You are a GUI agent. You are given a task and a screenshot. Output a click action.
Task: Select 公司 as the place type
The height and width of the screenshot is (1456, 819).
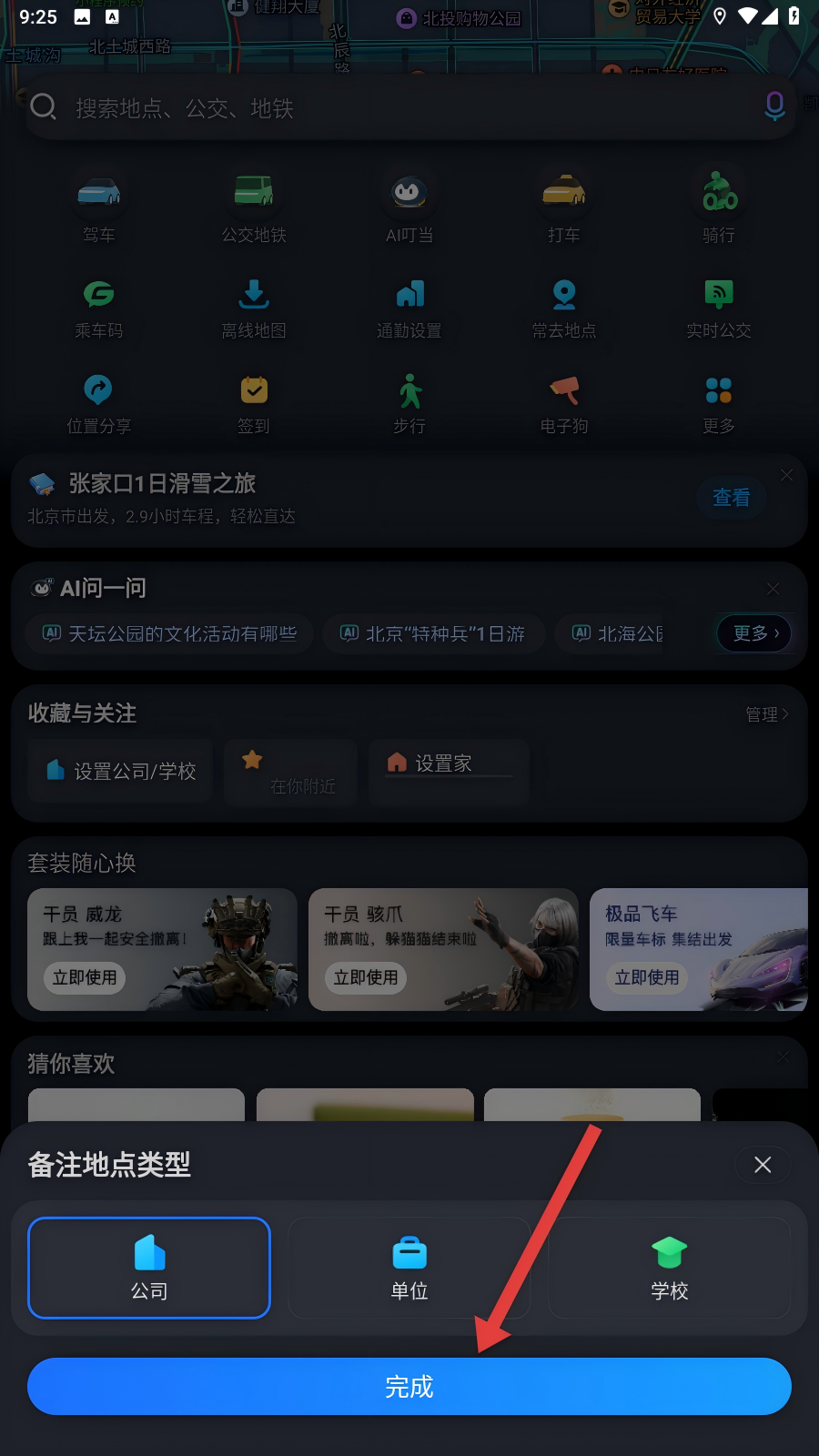(x=149, y=1267)
